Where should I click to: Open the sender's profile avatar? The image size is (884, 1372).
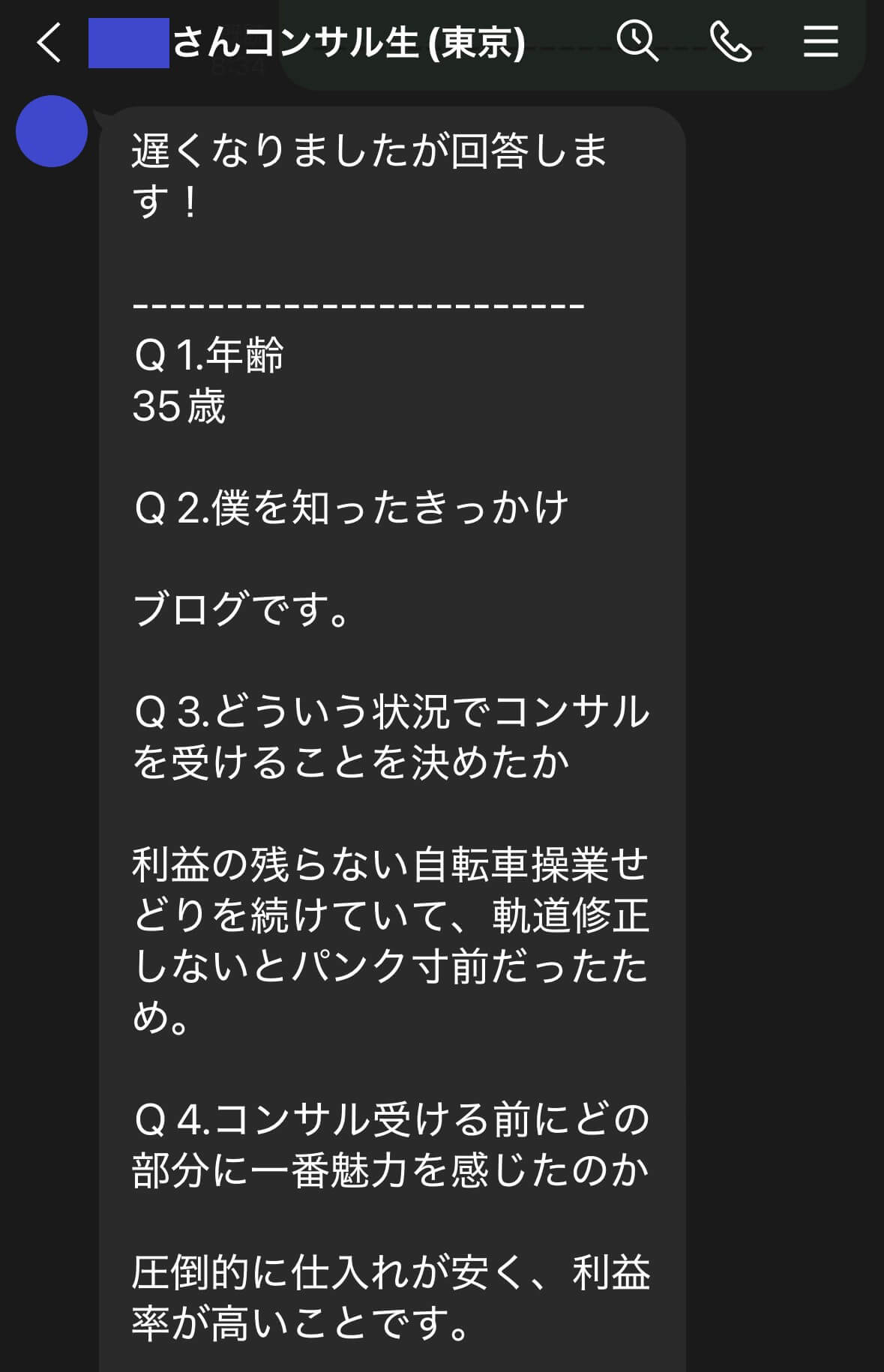pos(52,131)
